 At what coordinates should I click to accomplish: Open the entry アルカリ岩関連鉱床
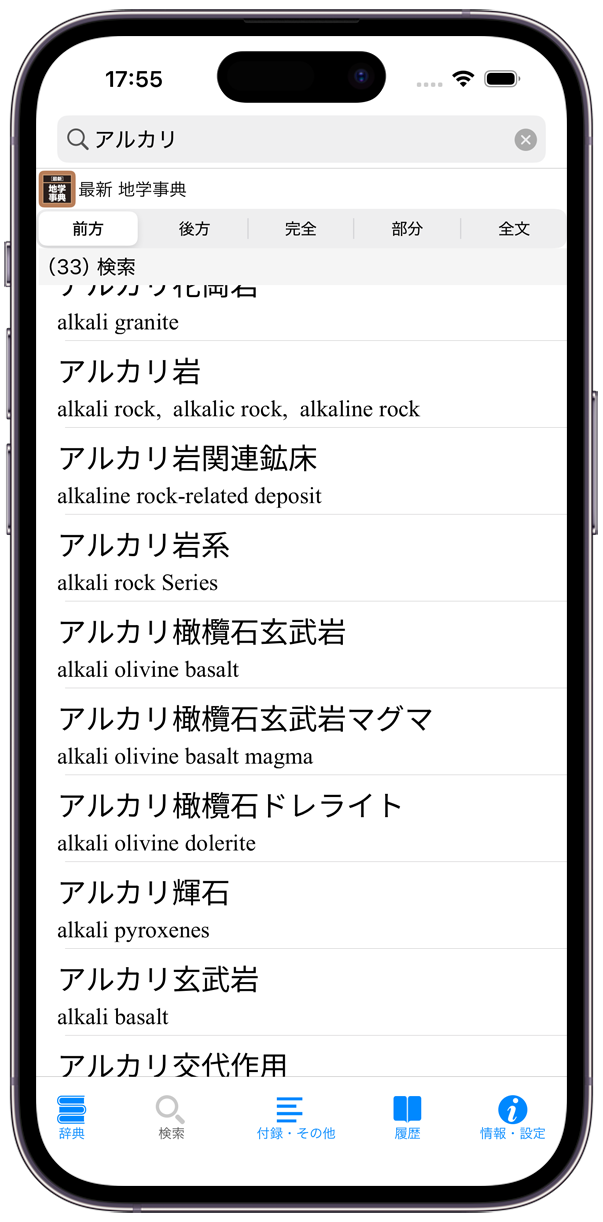click(300, 473)
